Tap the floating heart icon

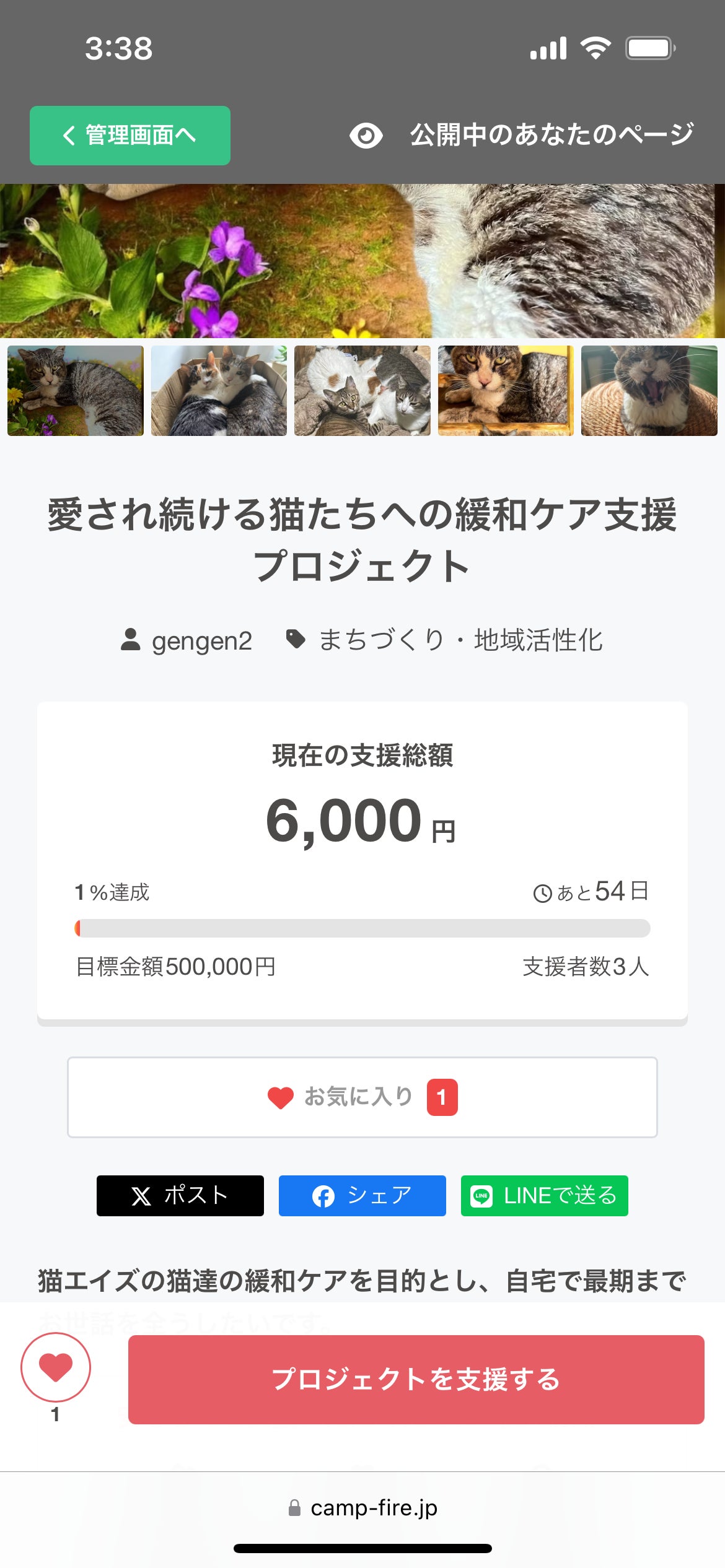coord(56,1367)
